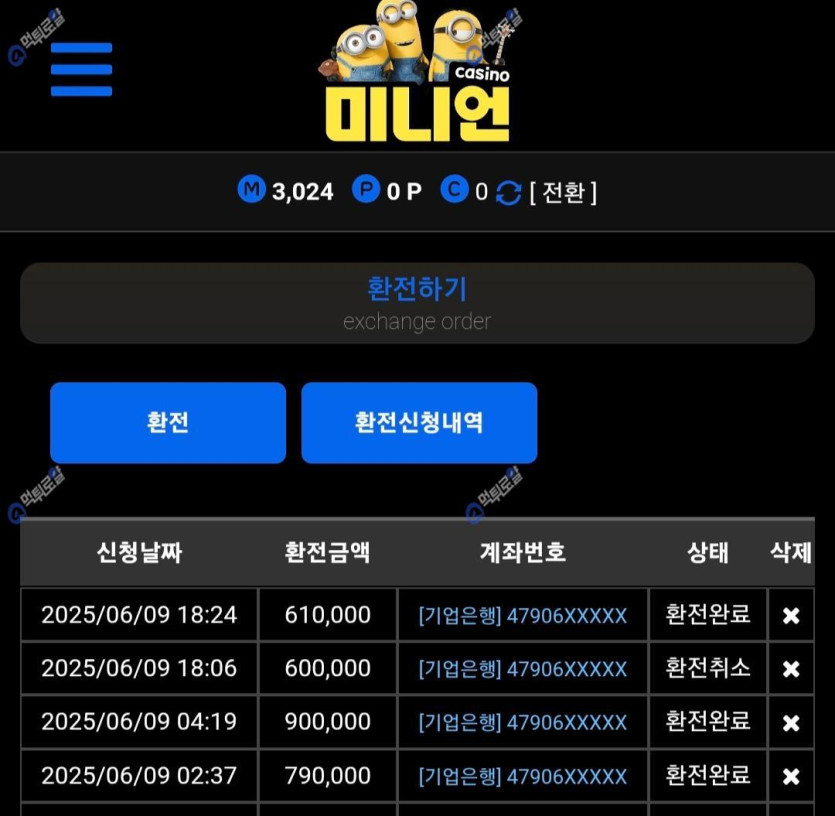Delete the 18:06 exchange record
Viewport: 835px width, 816px height.
pos(790,669)
